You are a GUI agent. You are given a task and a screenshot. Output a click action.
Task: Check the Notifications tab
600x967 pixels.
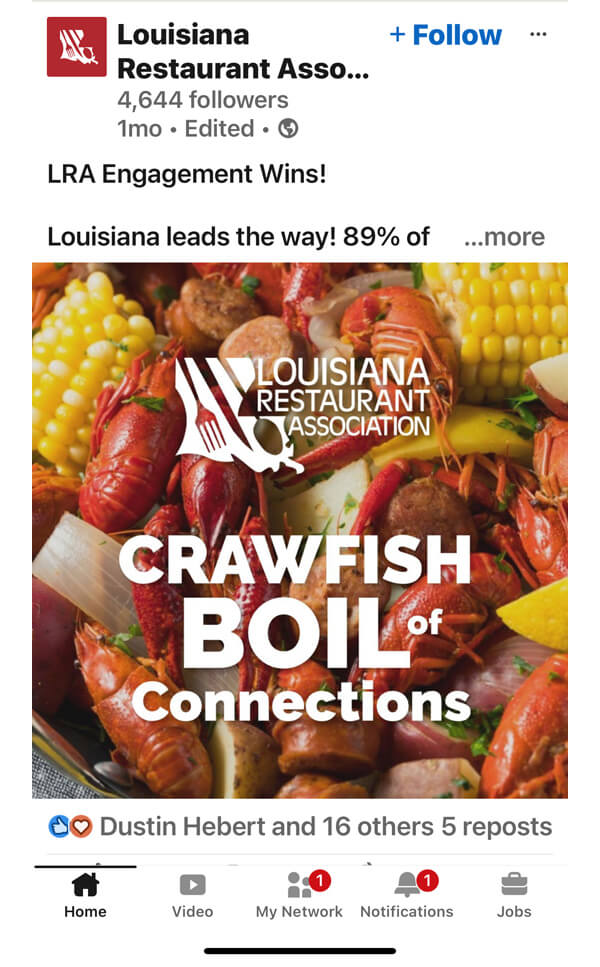406,895
